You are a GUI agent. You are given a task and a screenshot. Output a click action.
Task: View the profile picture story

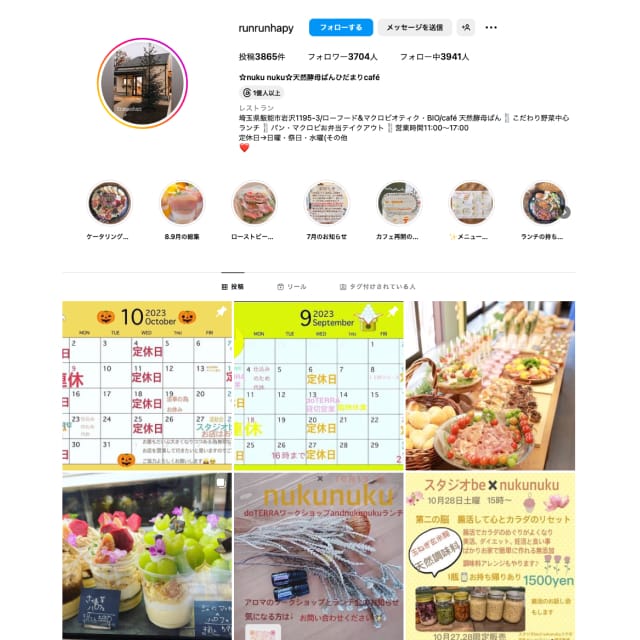[x=142, y=83]
